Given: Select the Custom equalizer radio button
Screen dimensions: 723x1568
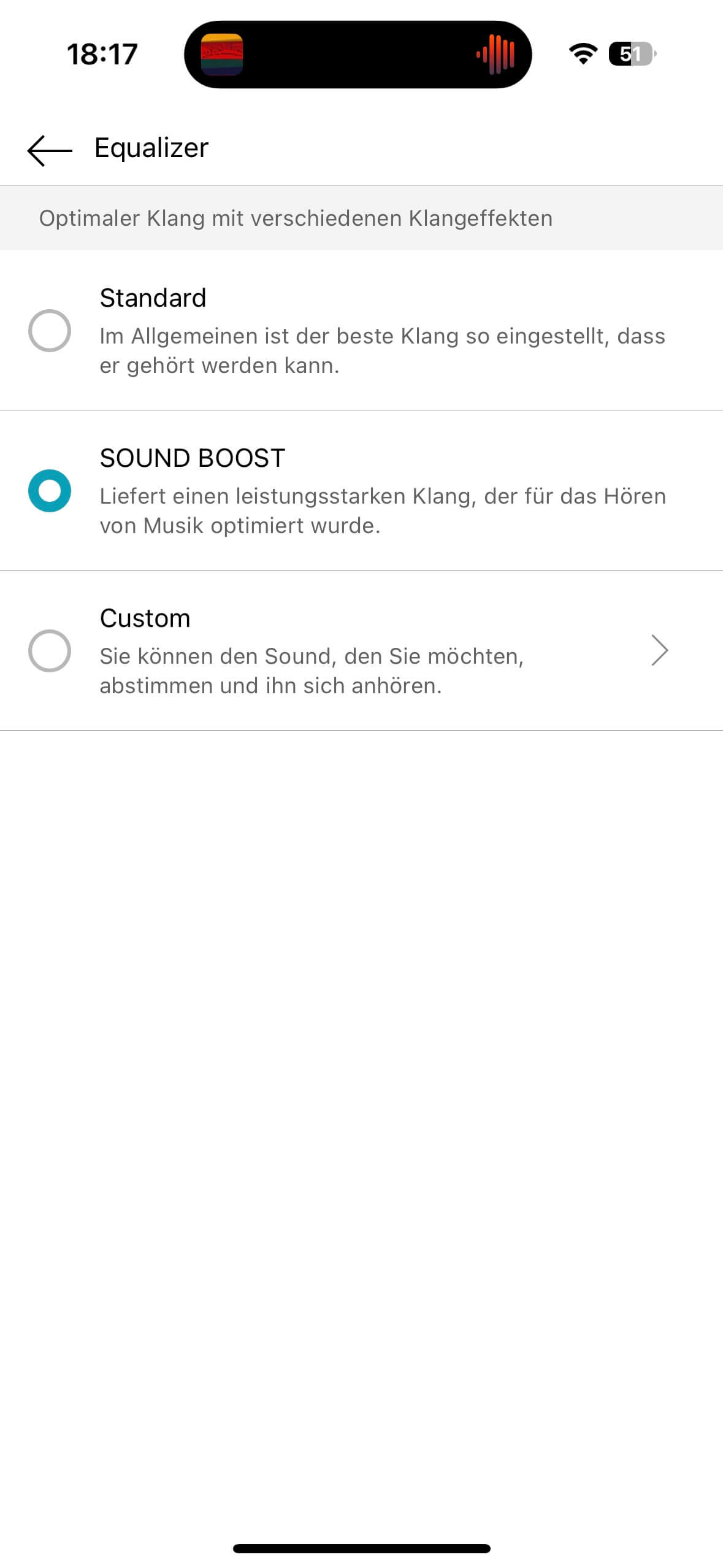Looking at the screenshot, I should [50, 651].
